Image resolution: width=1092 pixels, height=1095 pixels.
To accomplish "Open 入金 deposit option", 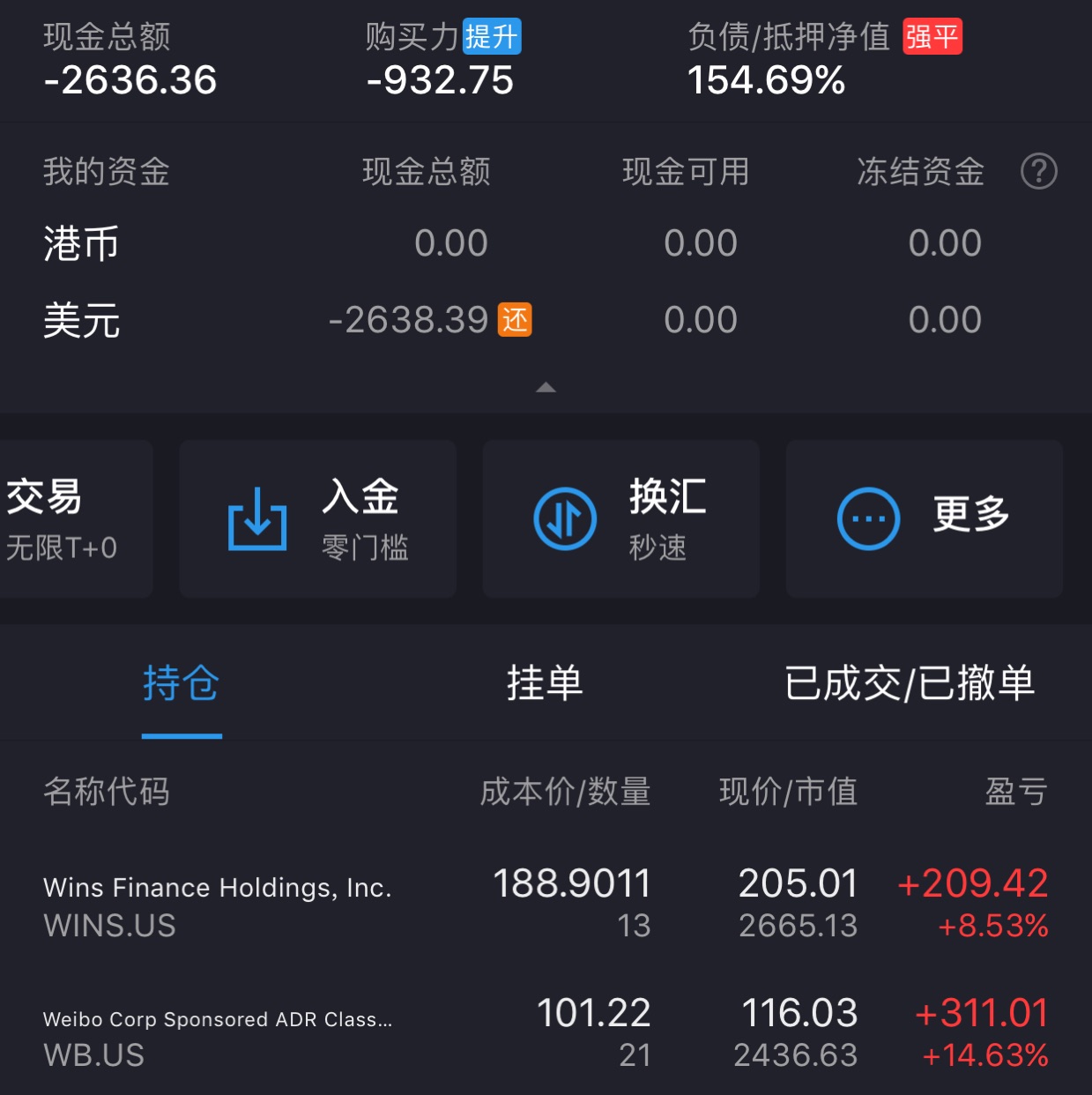I will (318, 519).
